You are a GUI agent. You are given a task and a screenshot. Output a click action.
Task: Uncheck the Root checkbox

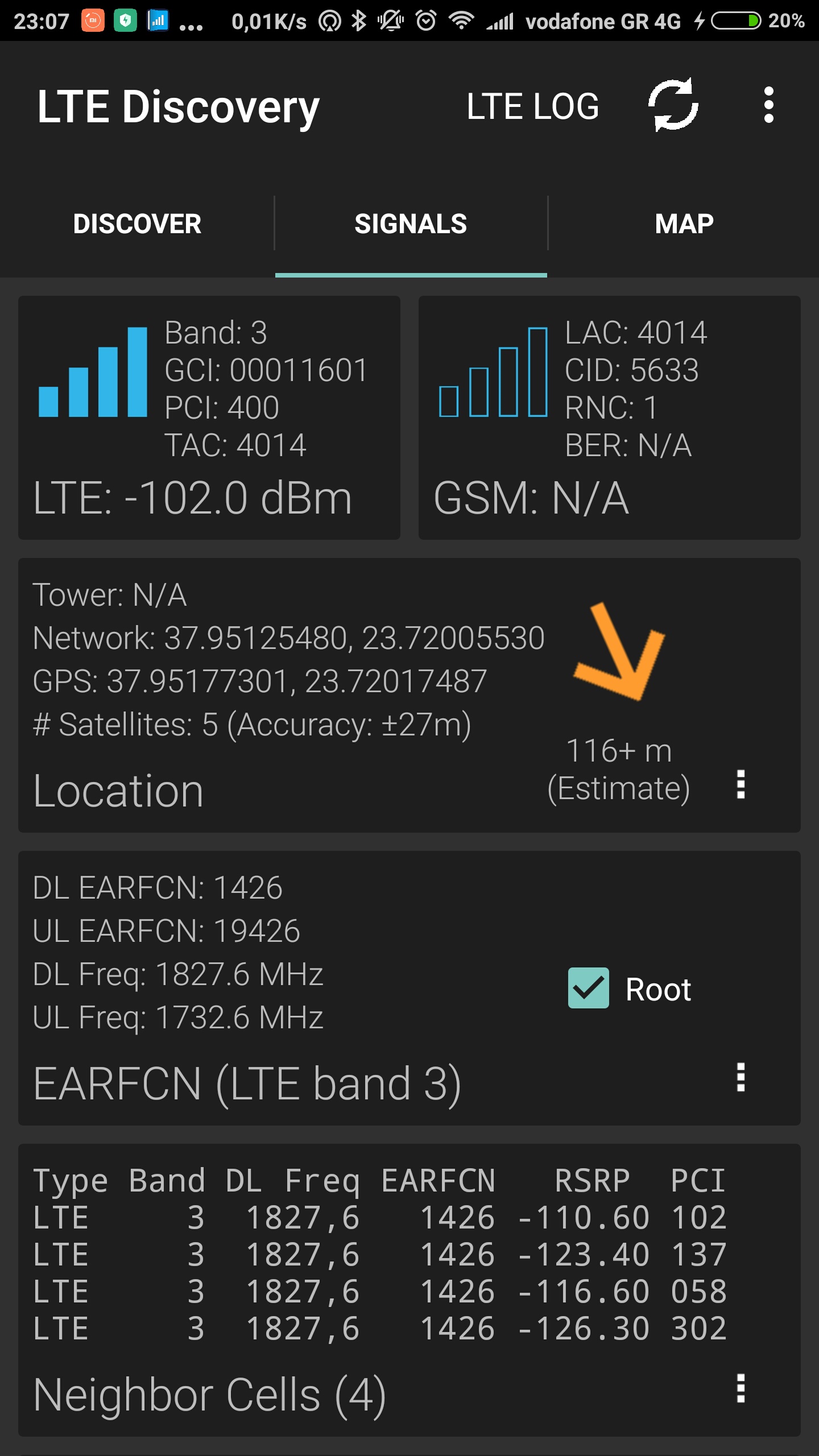tap(589, 988)
